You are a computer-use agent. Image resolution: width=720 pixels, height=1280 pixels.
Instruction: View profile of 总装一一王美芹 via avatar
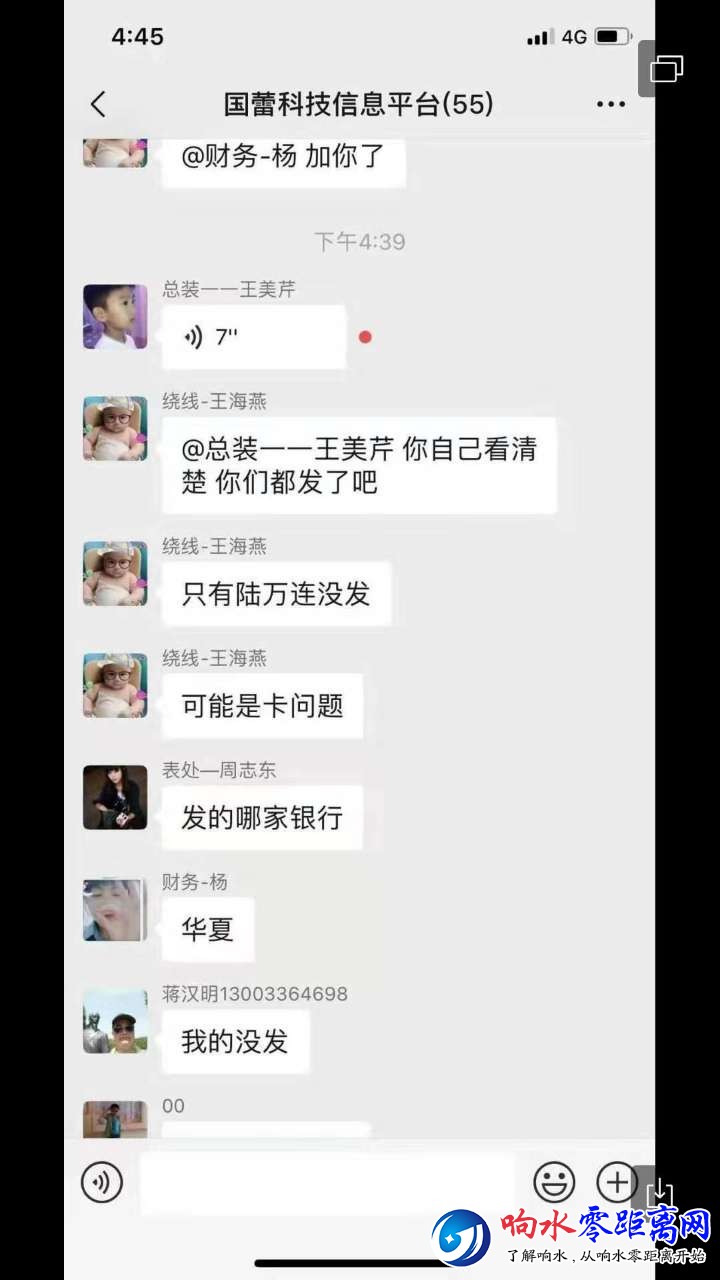(115, 317)
